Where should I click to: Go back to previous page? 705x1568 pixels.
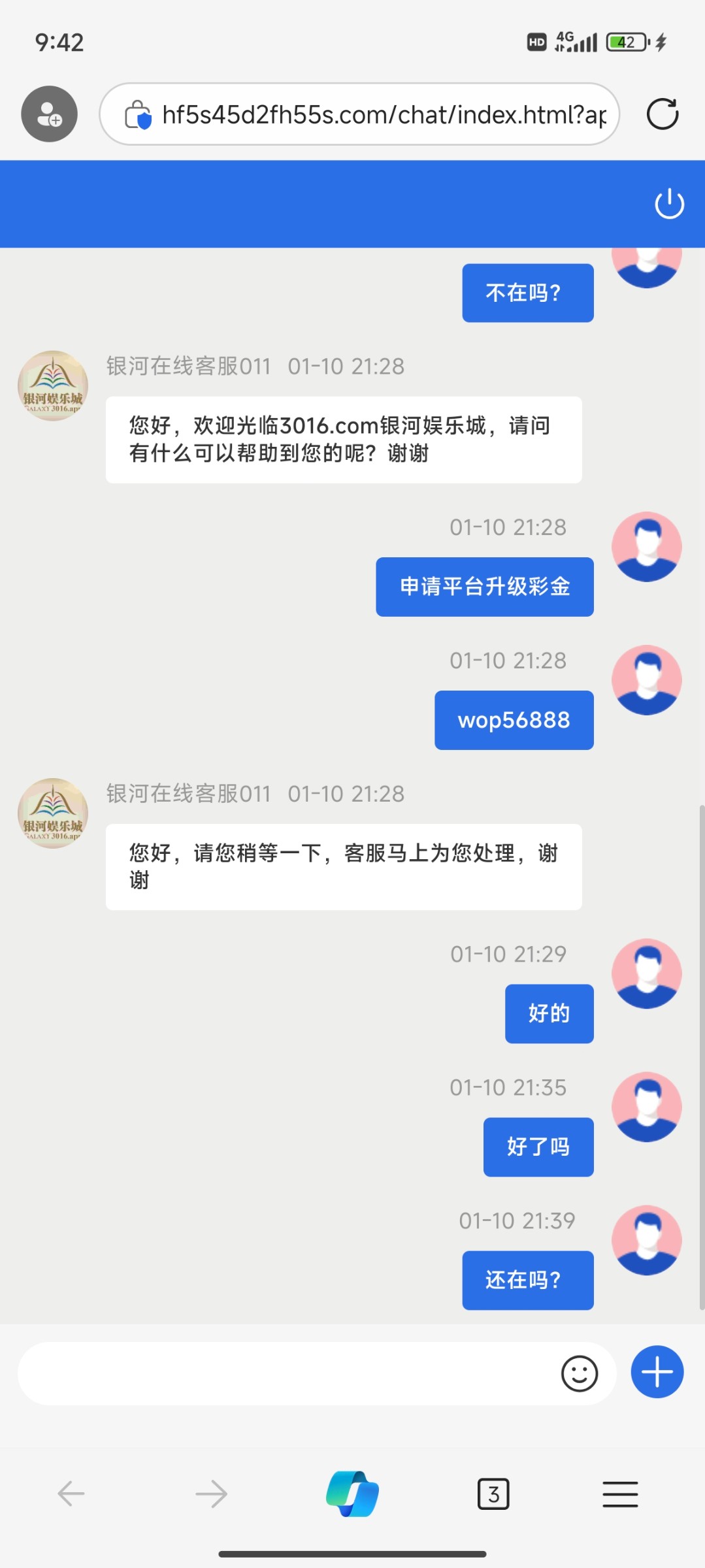pyautogui.click(x=71, y=1494)
